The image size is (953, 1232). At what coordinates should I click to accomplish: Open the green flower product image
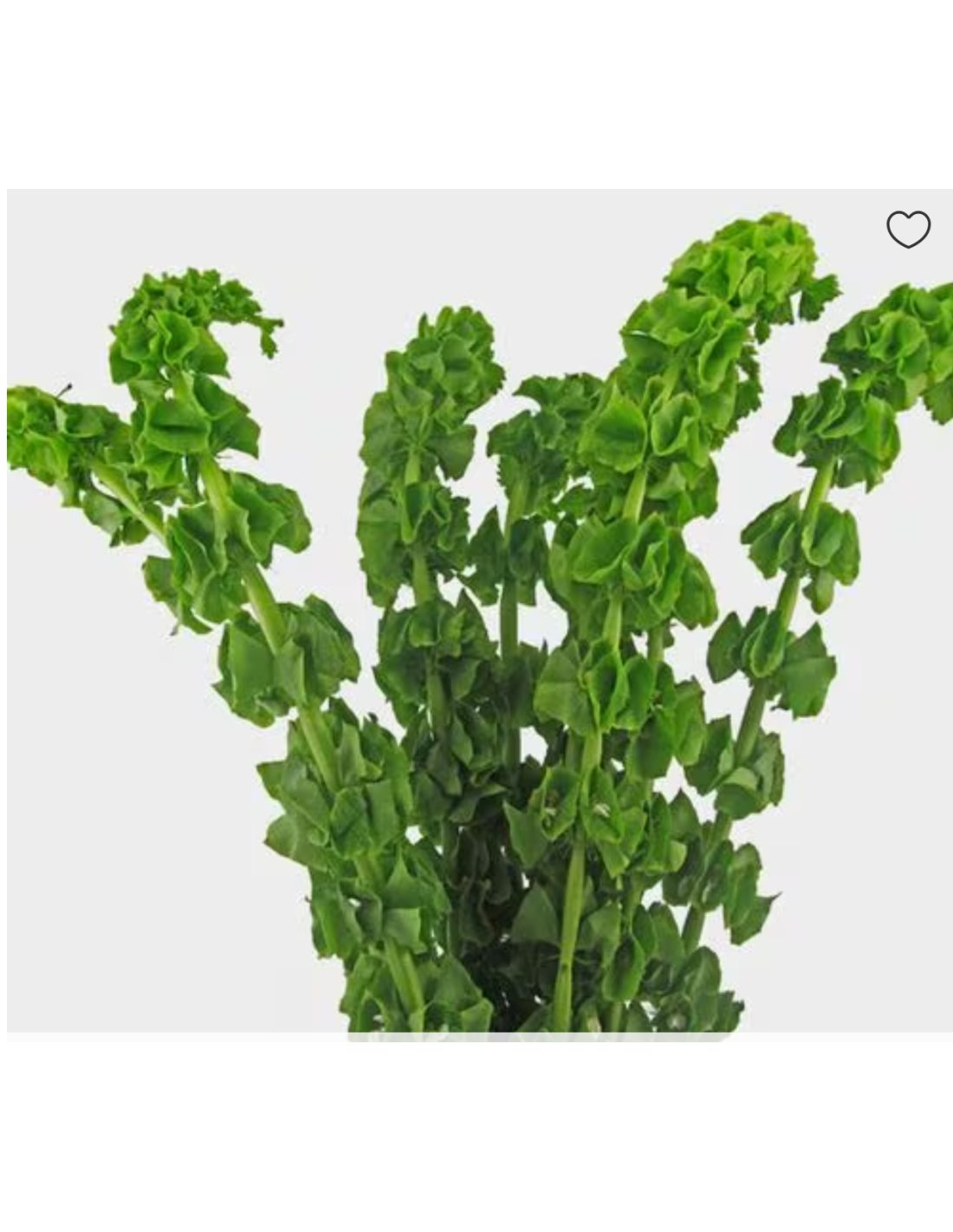479,611
